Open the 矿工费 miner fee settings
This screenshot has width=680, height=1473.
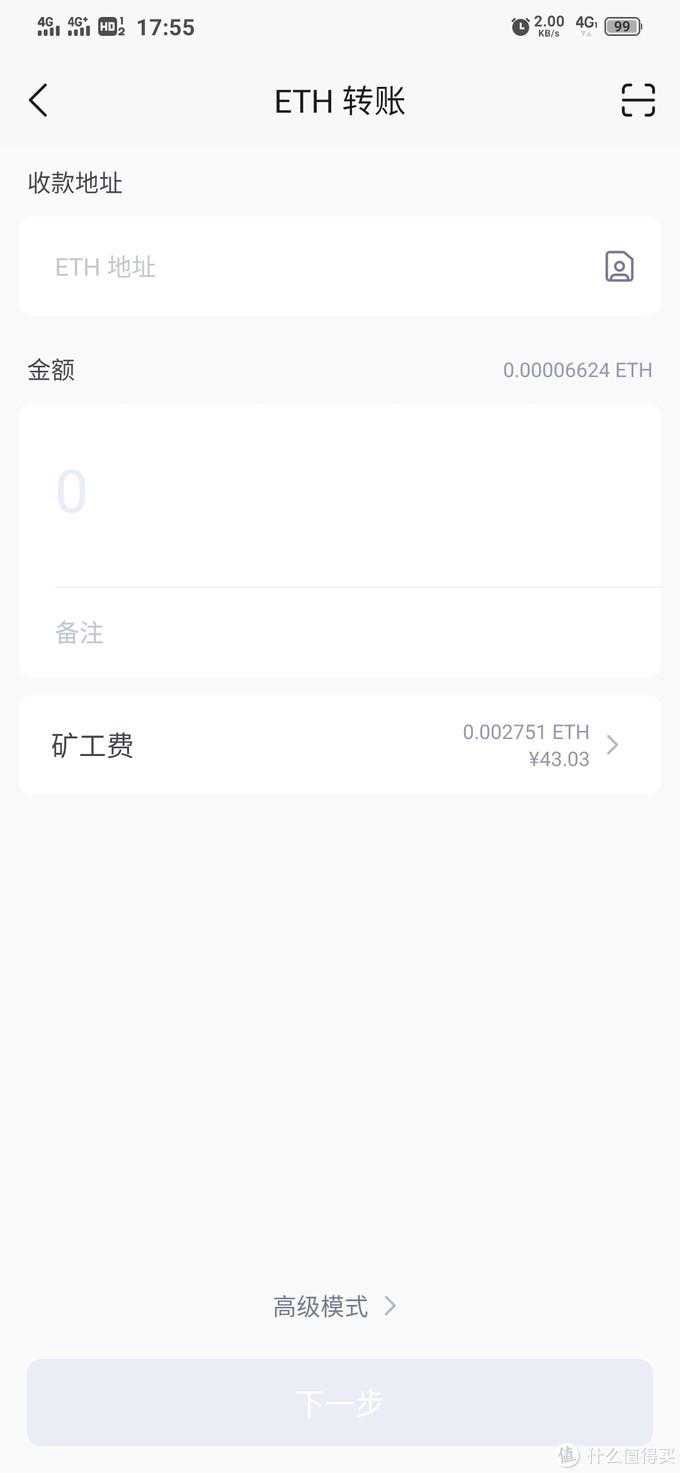(340, 745)
